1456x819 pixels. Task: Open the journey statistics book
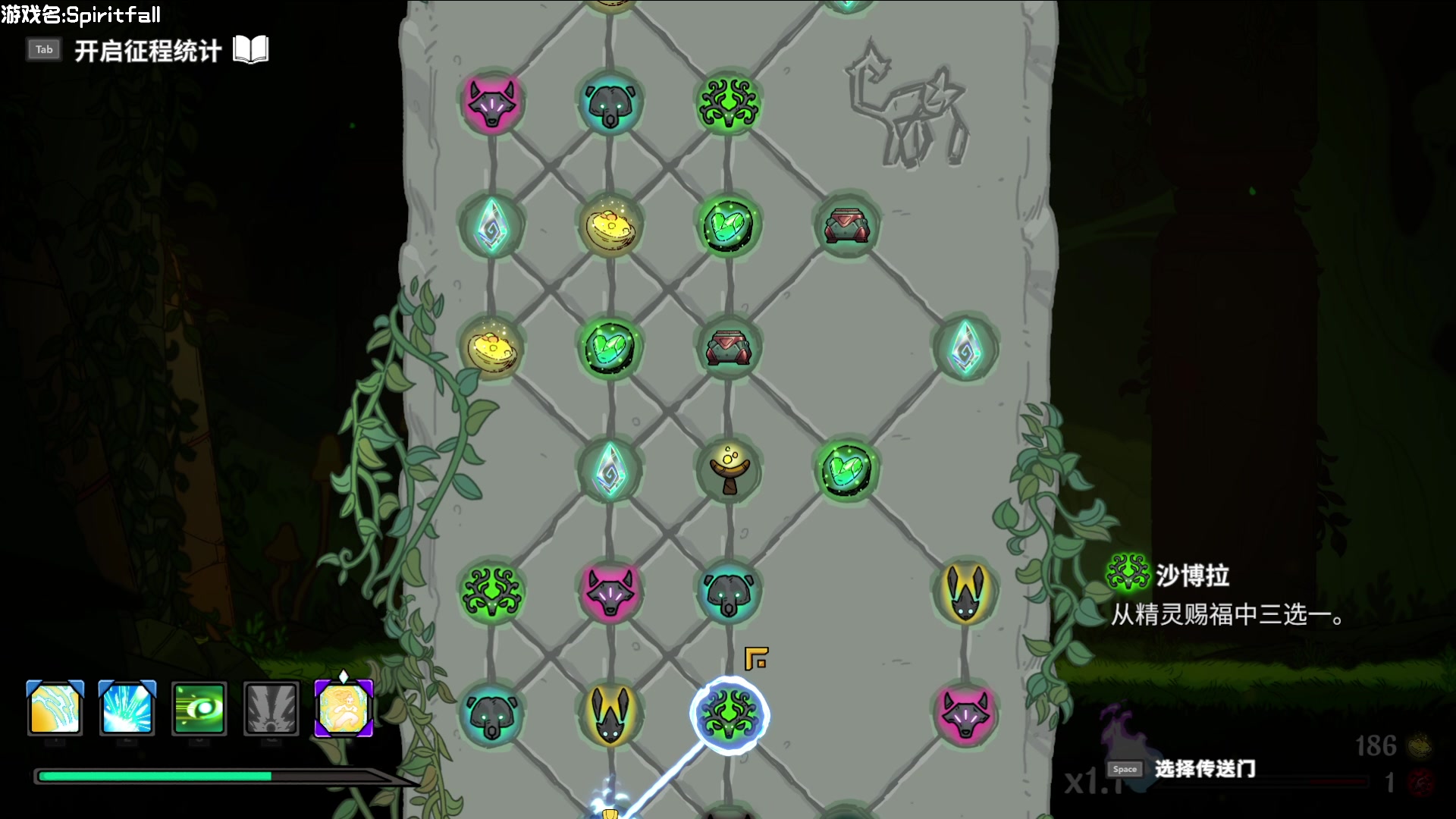250,50
